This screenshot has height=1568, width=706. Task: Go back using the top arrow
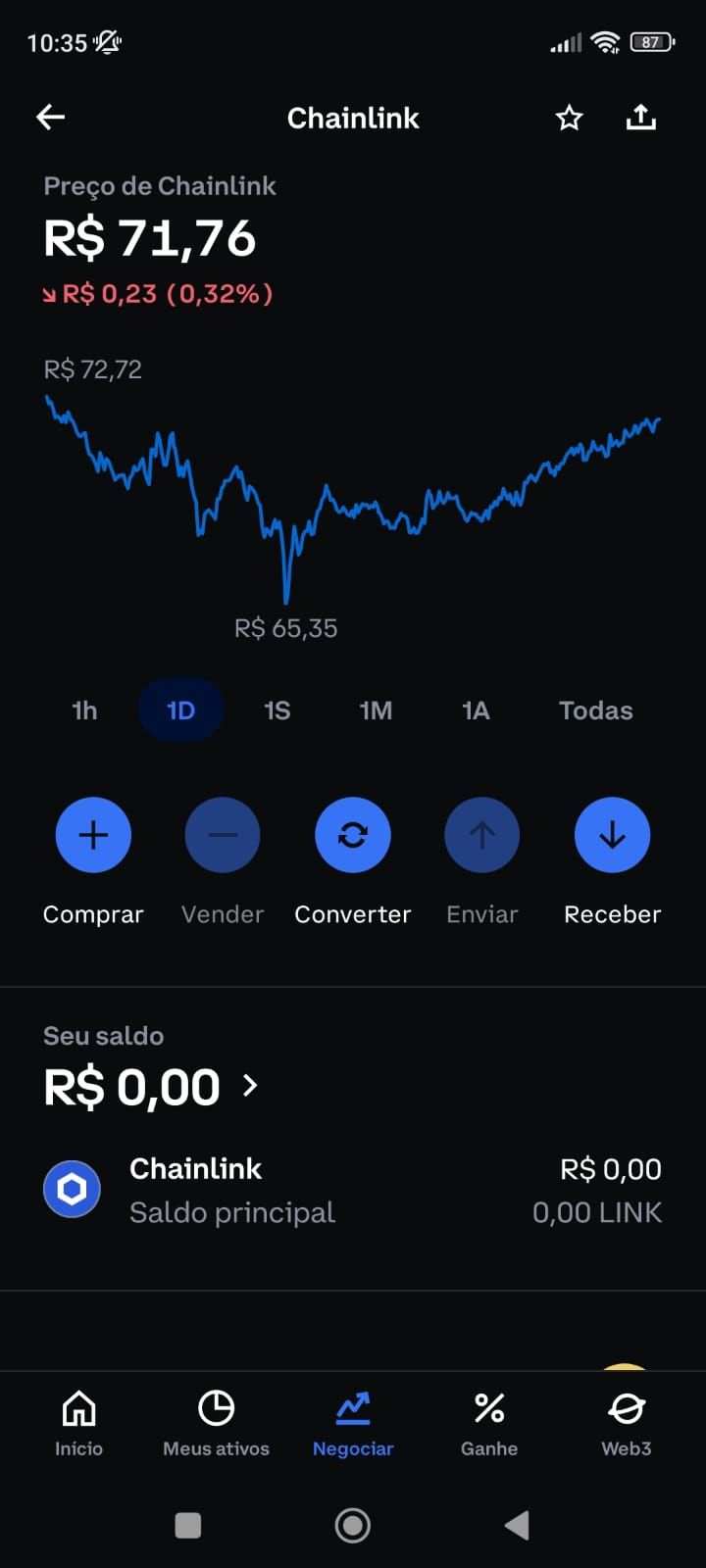click(x=51, y=118)
